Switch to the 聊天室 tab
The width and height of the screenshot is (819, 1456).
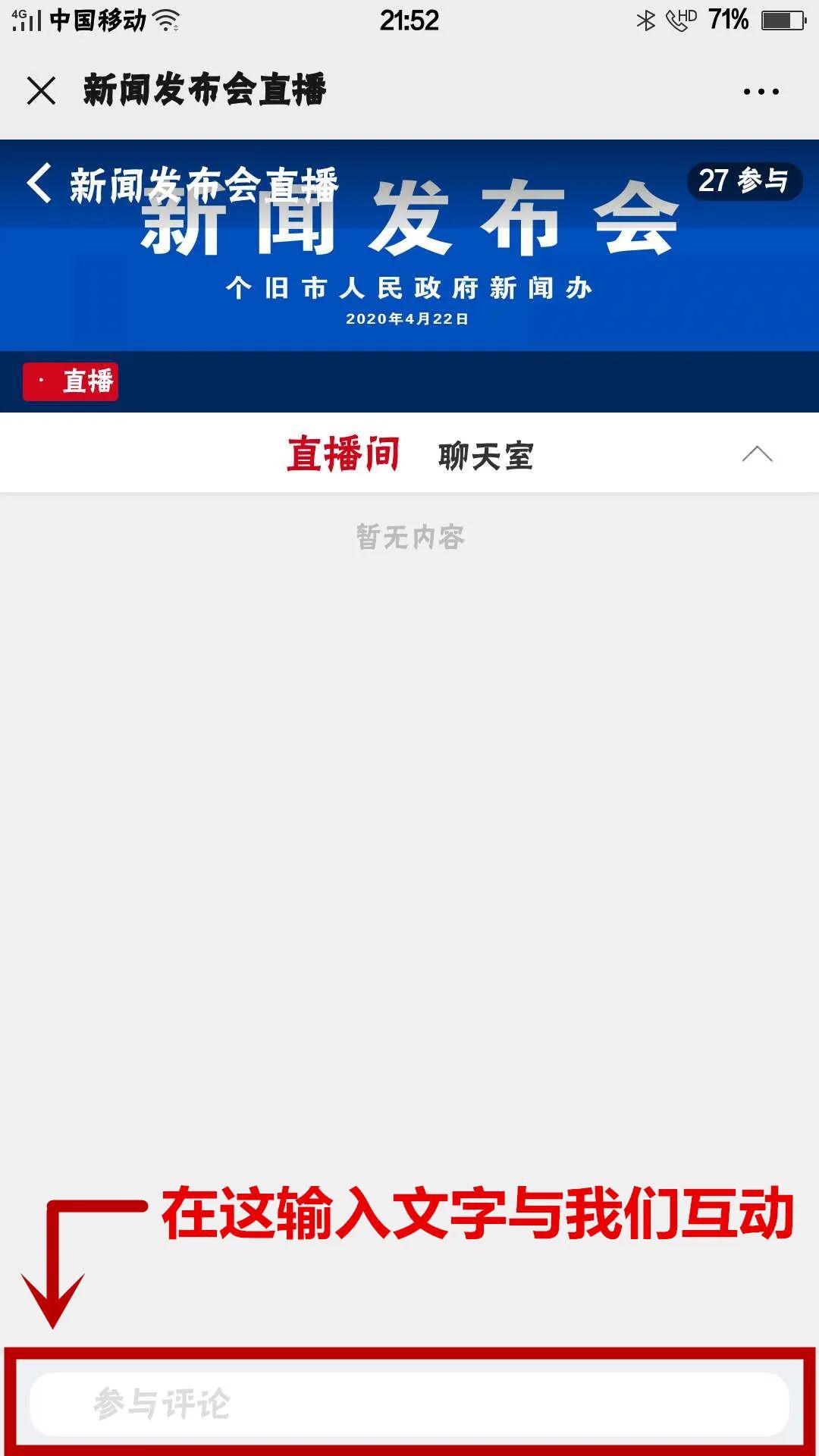485,456
